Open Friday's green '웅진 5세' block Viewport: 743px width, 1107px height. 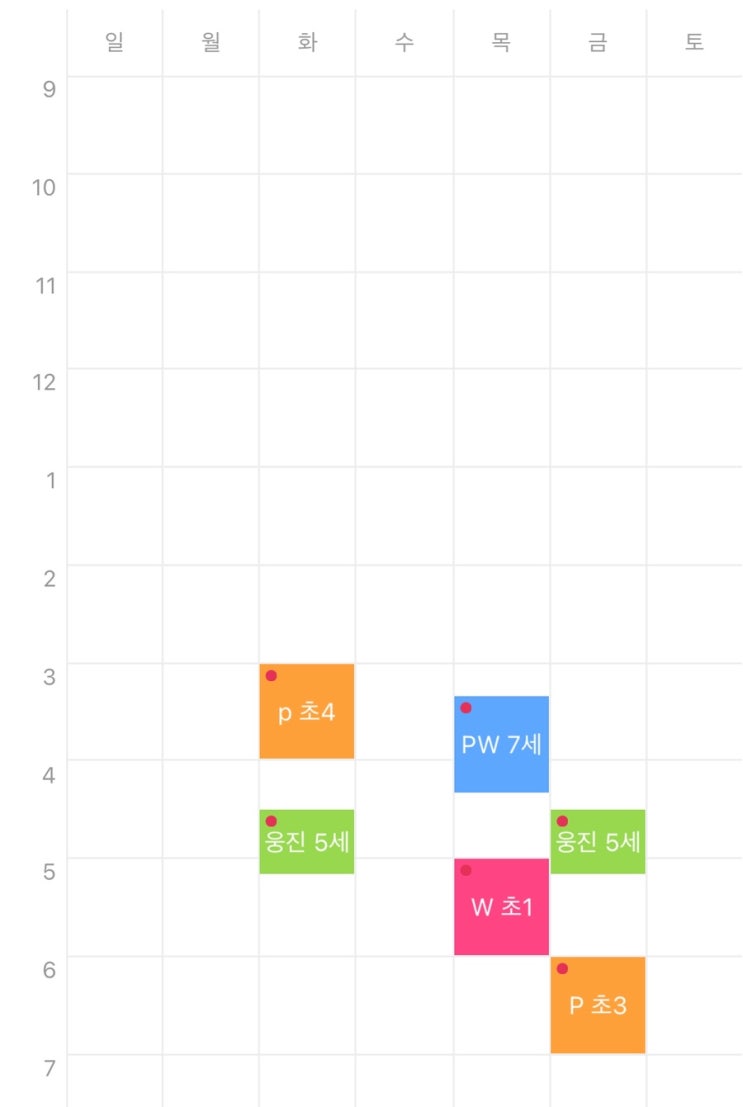click(x=598, y=842)
